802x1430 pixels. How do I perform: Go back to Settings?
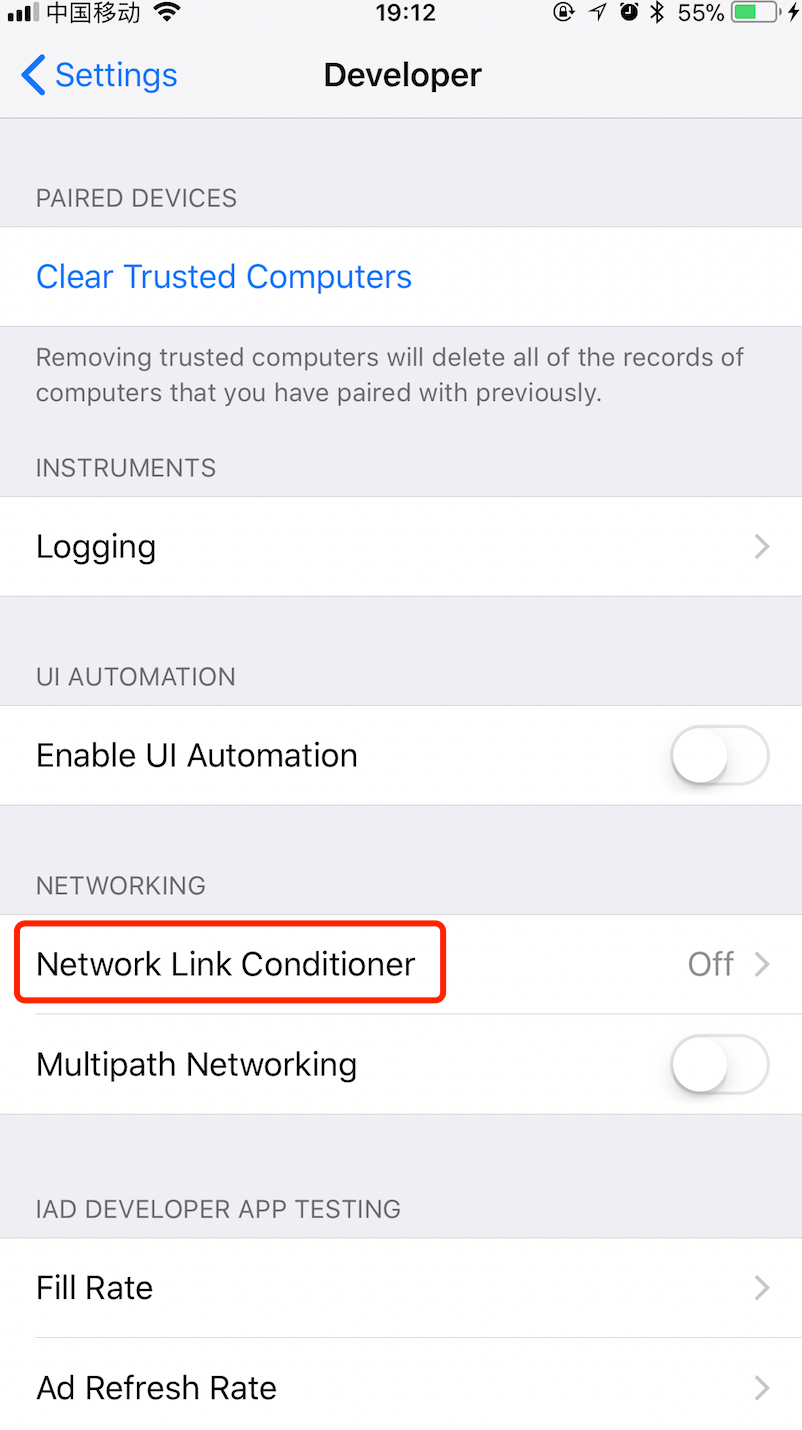point(98,75)
